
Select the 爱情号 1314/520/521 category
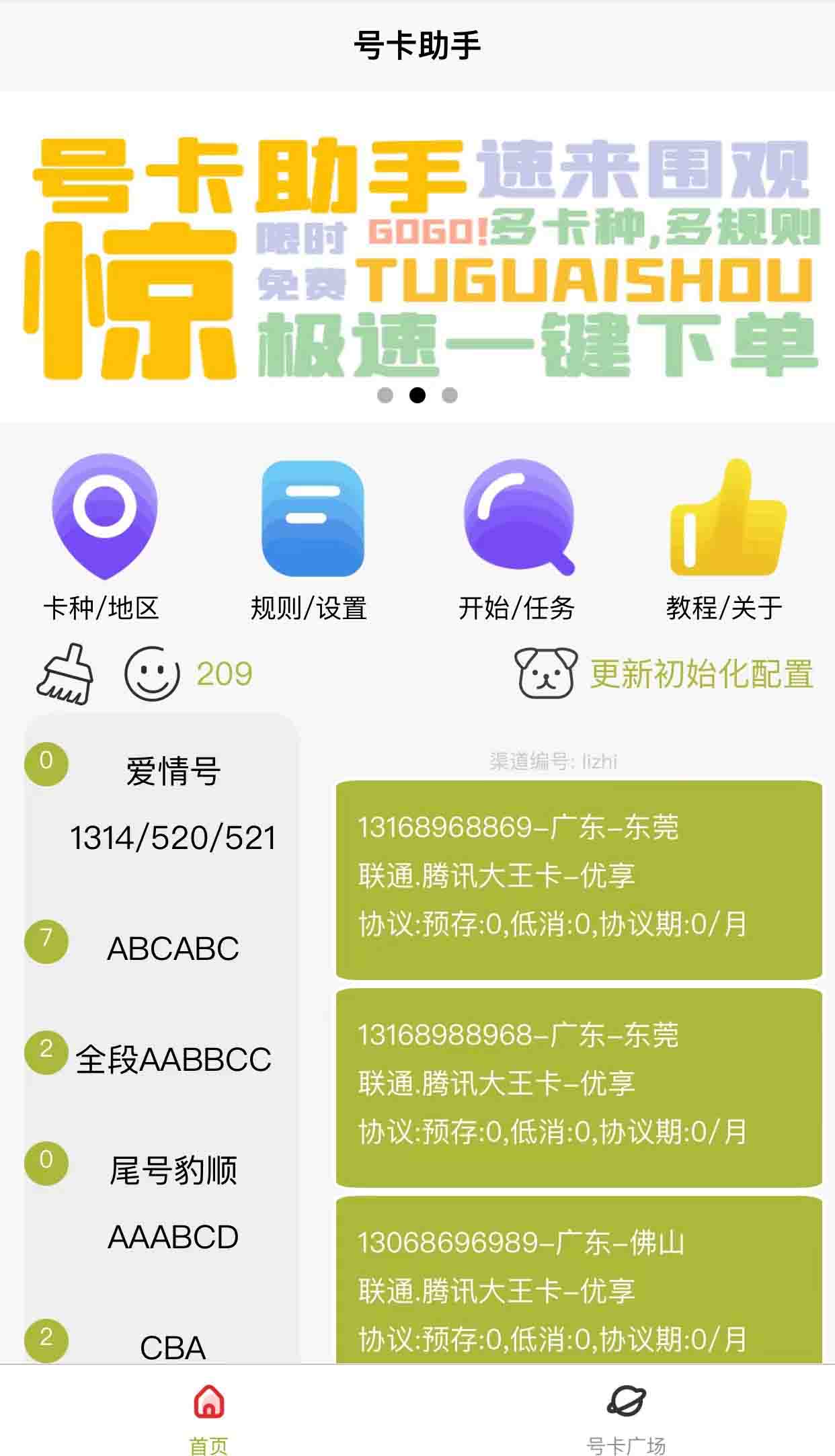coord(173,803)
